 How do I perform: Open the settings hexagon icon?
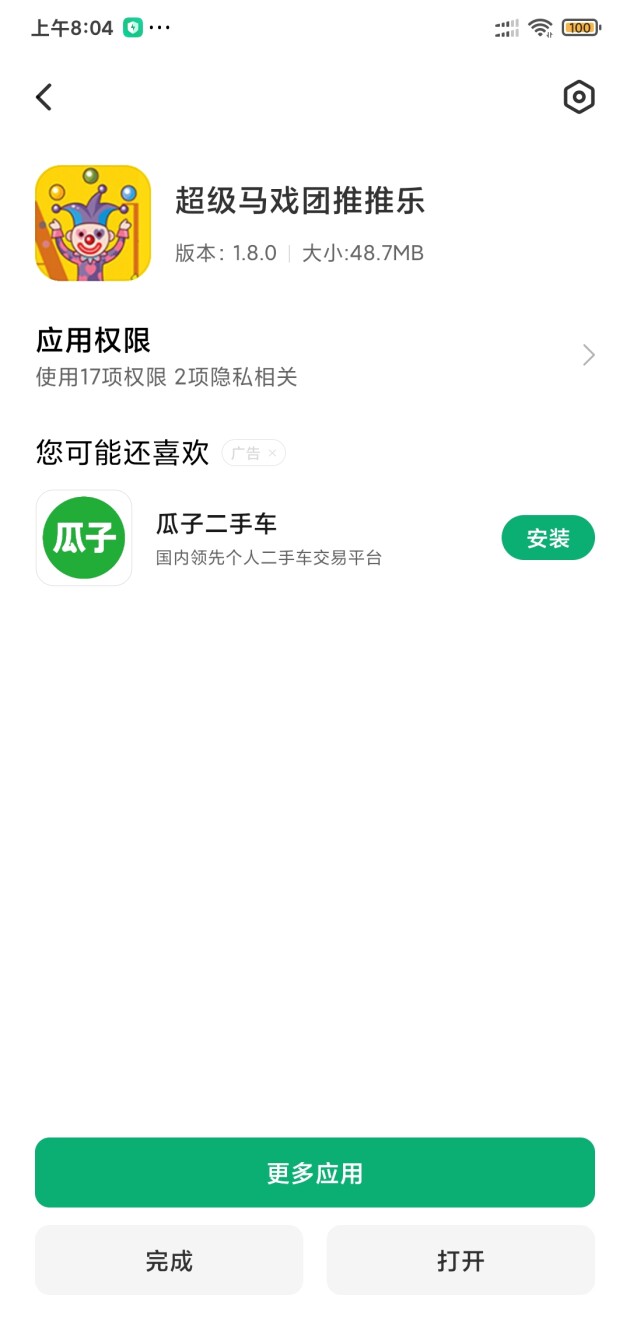tap(579, 97)
